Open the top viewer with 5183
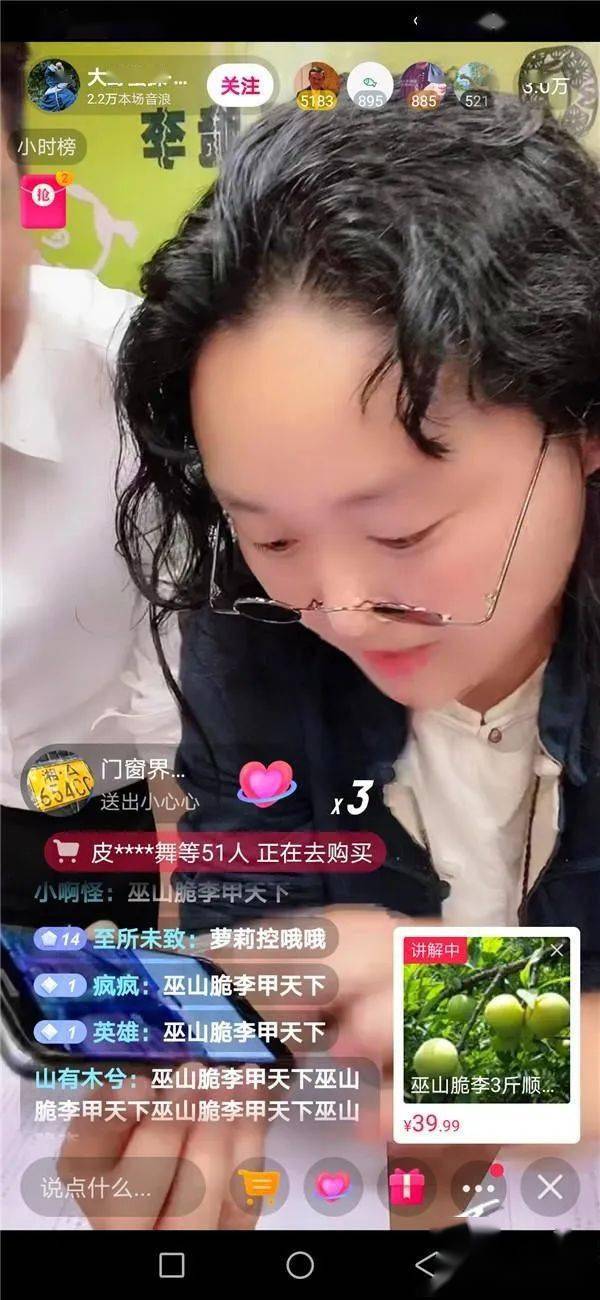Image resolution: width=600 pixels, height=1300 pixels. click(x=317, y=86)
